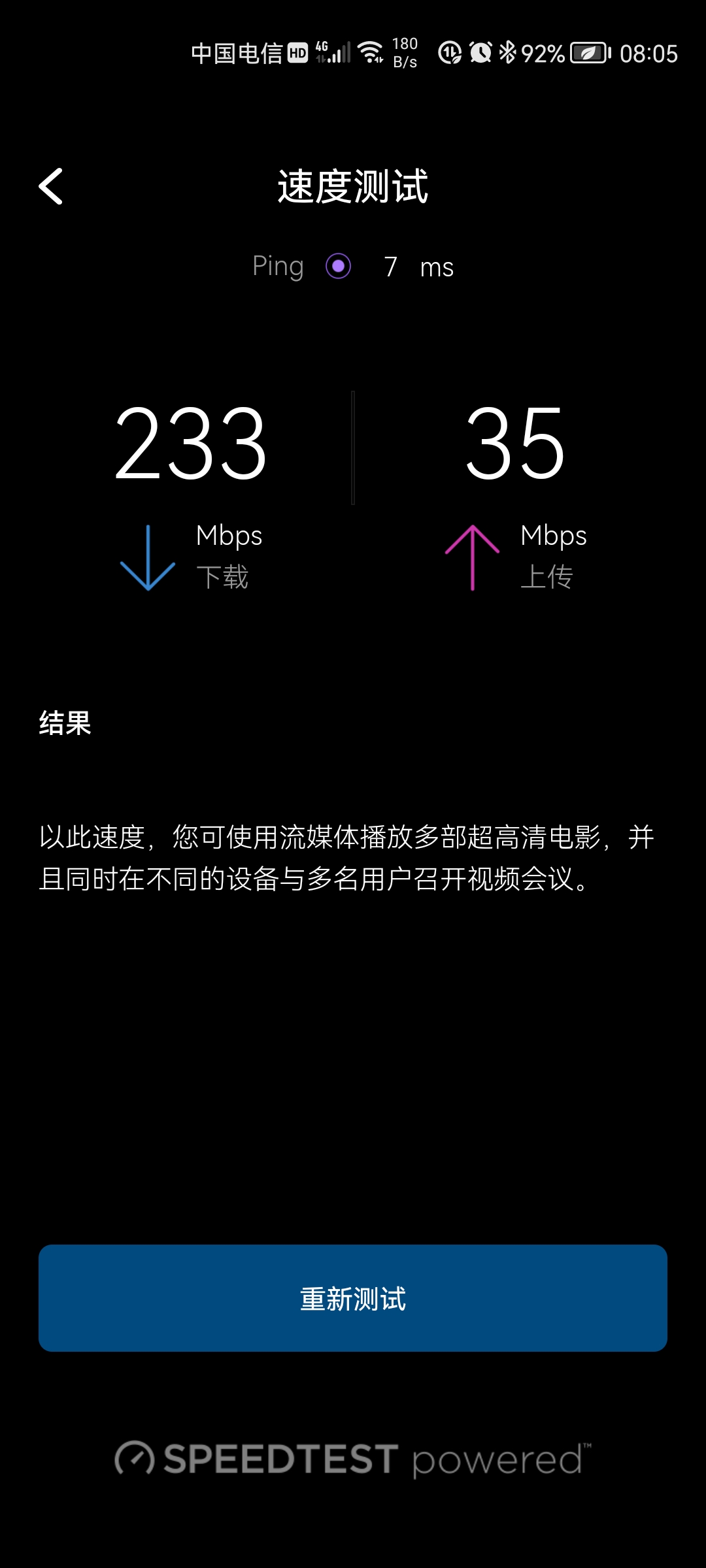Click the 4G signal indicator
The height and width of the screenshot is (1568, 706).
(x=332, y=51)
